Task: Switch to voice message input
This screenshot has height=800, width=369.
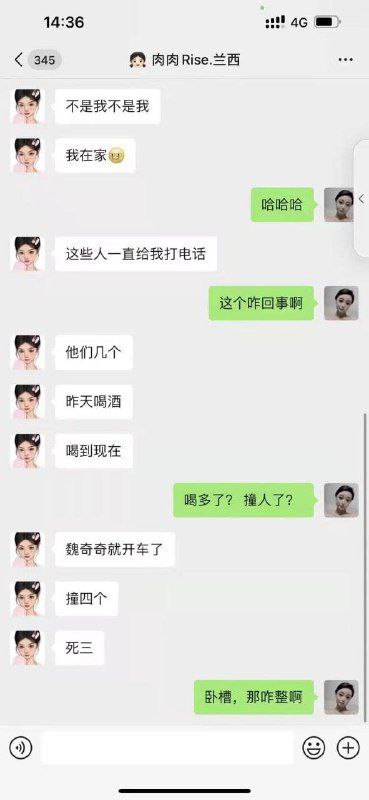Action: (x=21, y=748)
